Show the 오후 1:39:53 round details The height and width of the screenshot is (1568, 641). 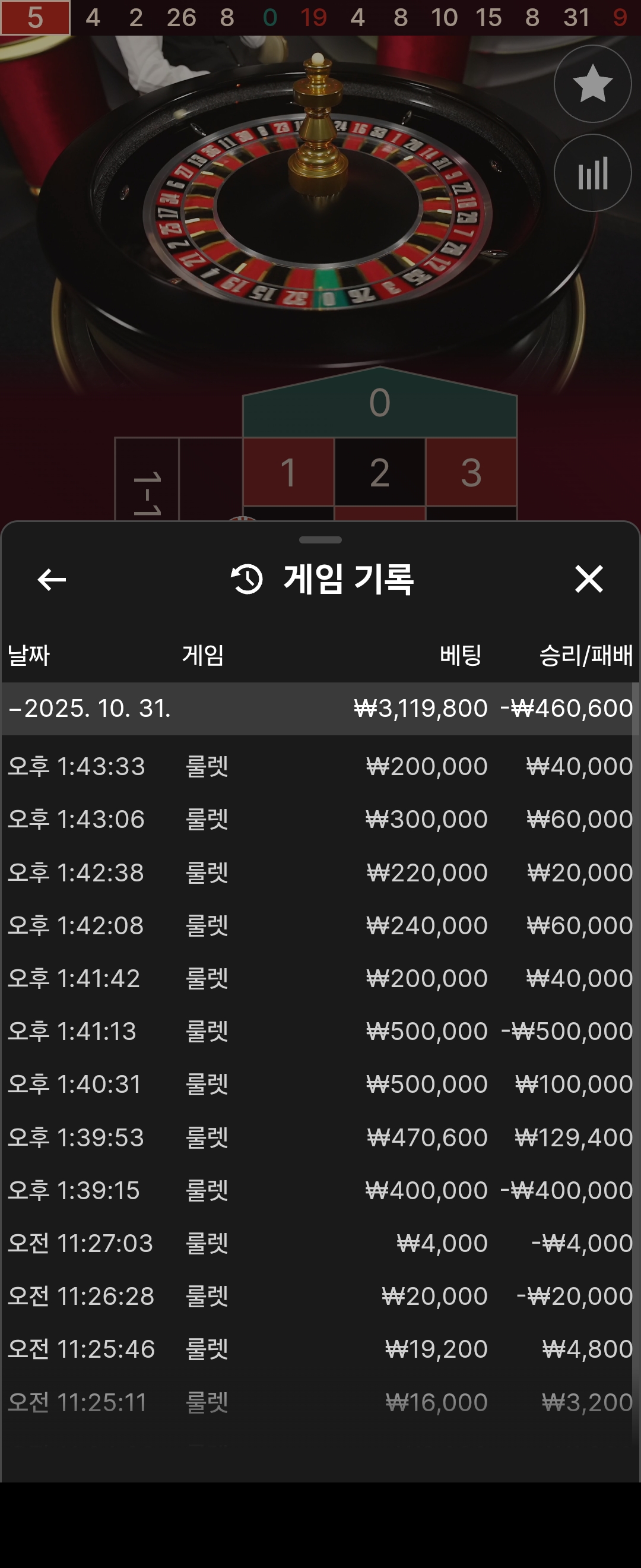tap(320, 1137)
